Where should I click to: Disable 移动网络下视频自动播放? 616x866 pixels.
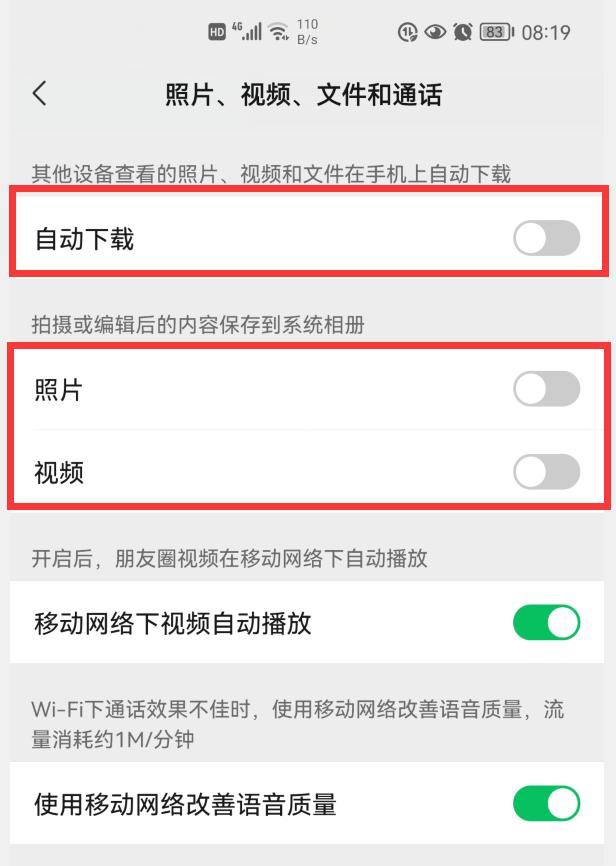pyautogui.click(x=546, y=623)
